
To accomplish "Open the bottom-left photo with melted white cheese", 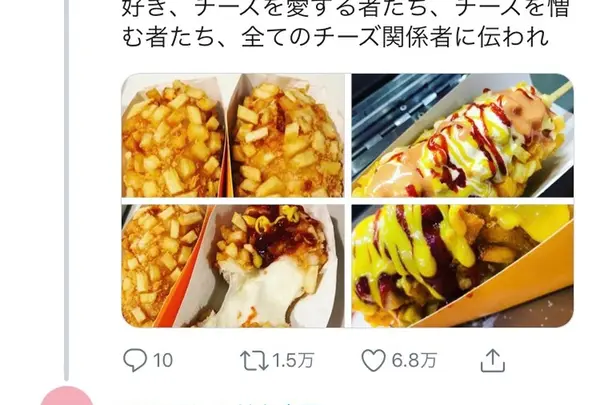I will 234,266.
